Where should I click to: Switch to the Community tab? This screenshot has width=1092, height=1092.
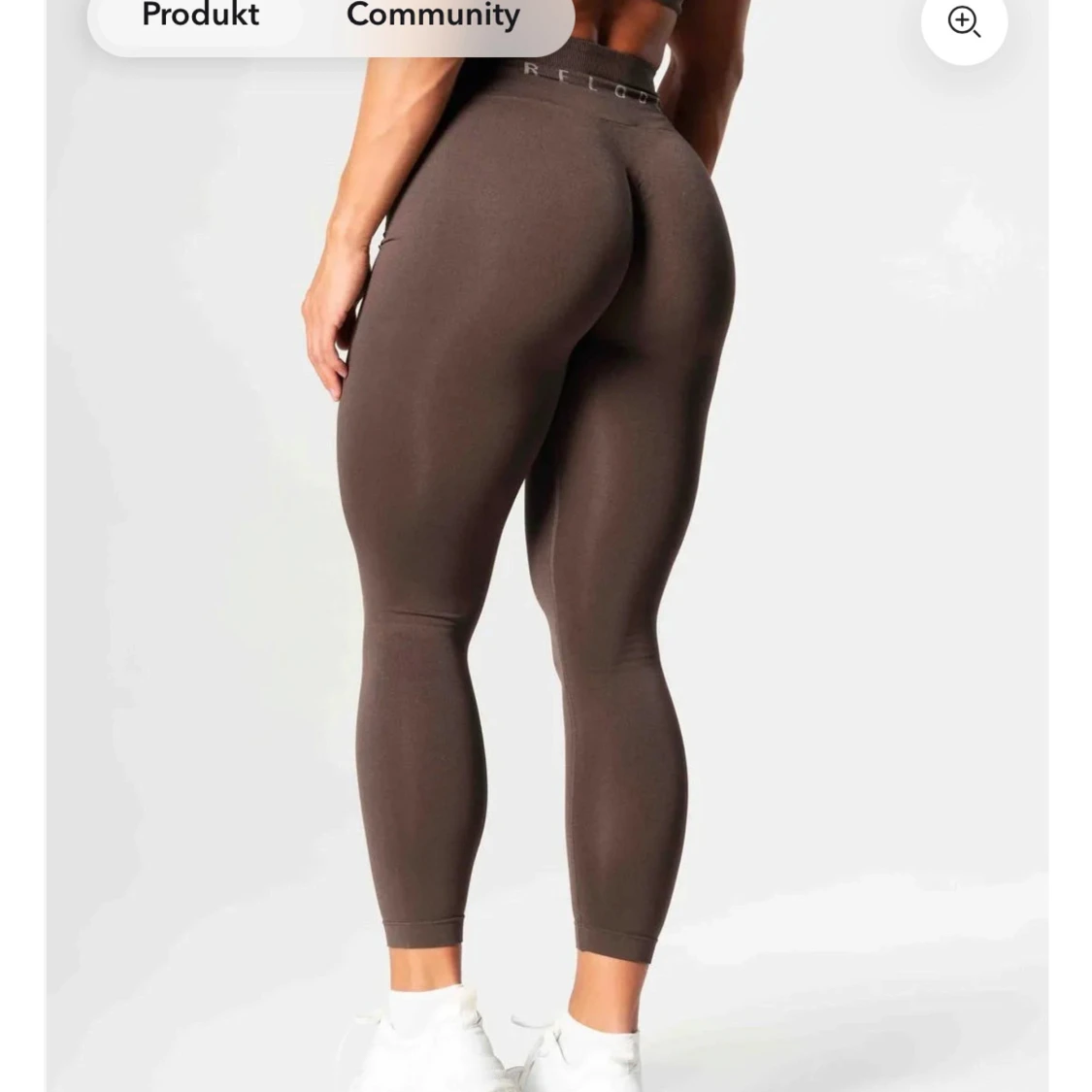coord(433,16)
